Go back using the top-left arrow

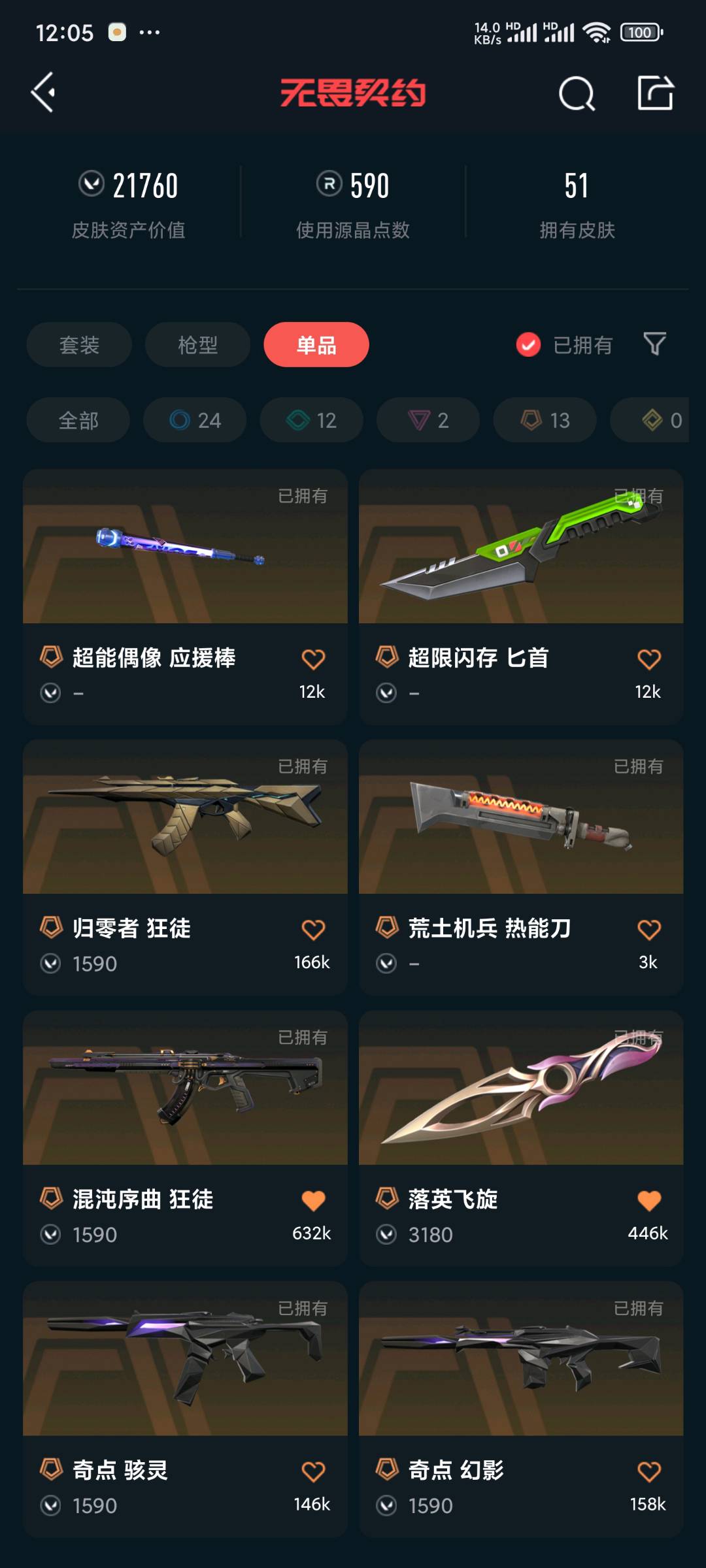43,92
